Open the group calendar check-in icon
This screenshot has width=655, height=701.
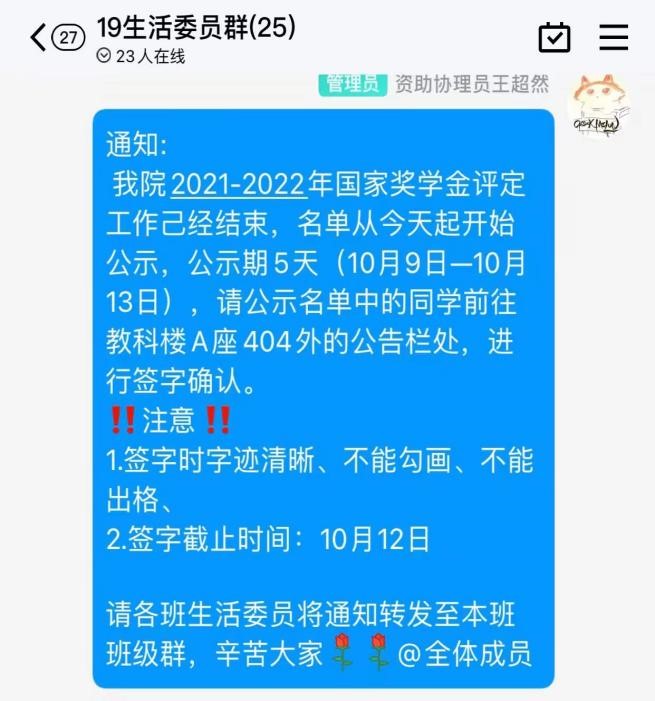click(x=554, y=38)
